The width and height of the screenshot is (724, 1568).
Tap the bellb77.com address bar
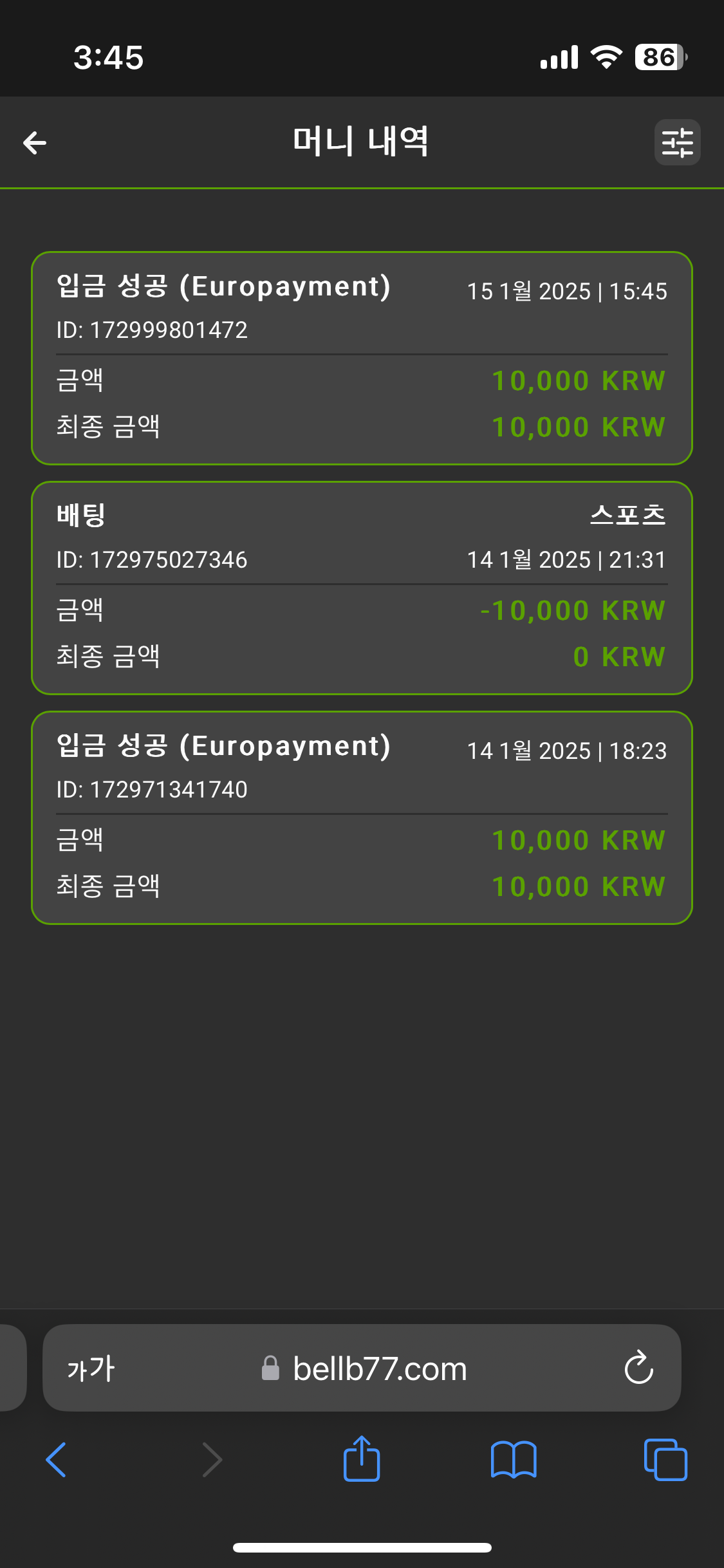379,1368
